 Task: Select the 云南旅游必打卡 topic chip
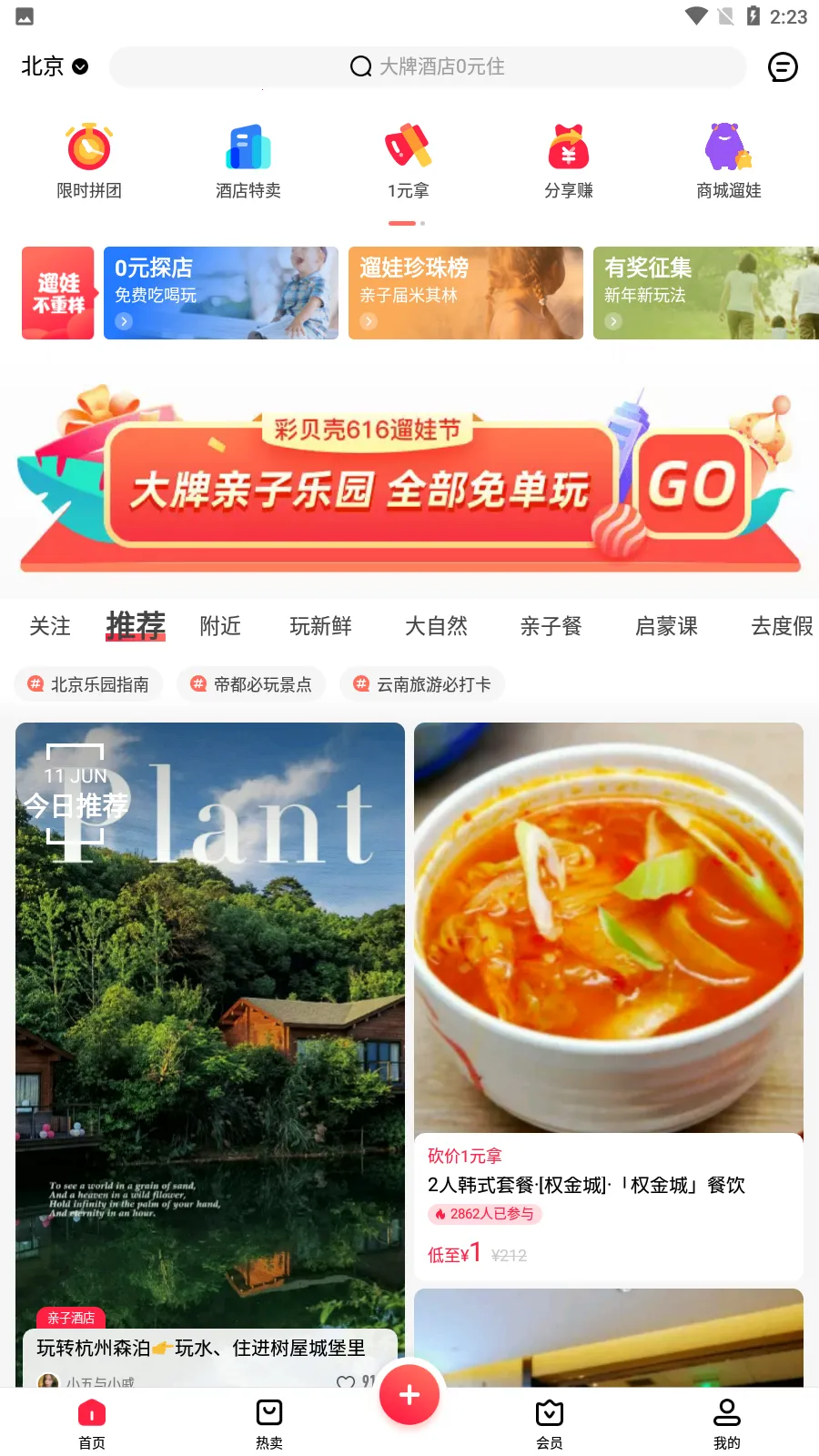pos(422,684)
